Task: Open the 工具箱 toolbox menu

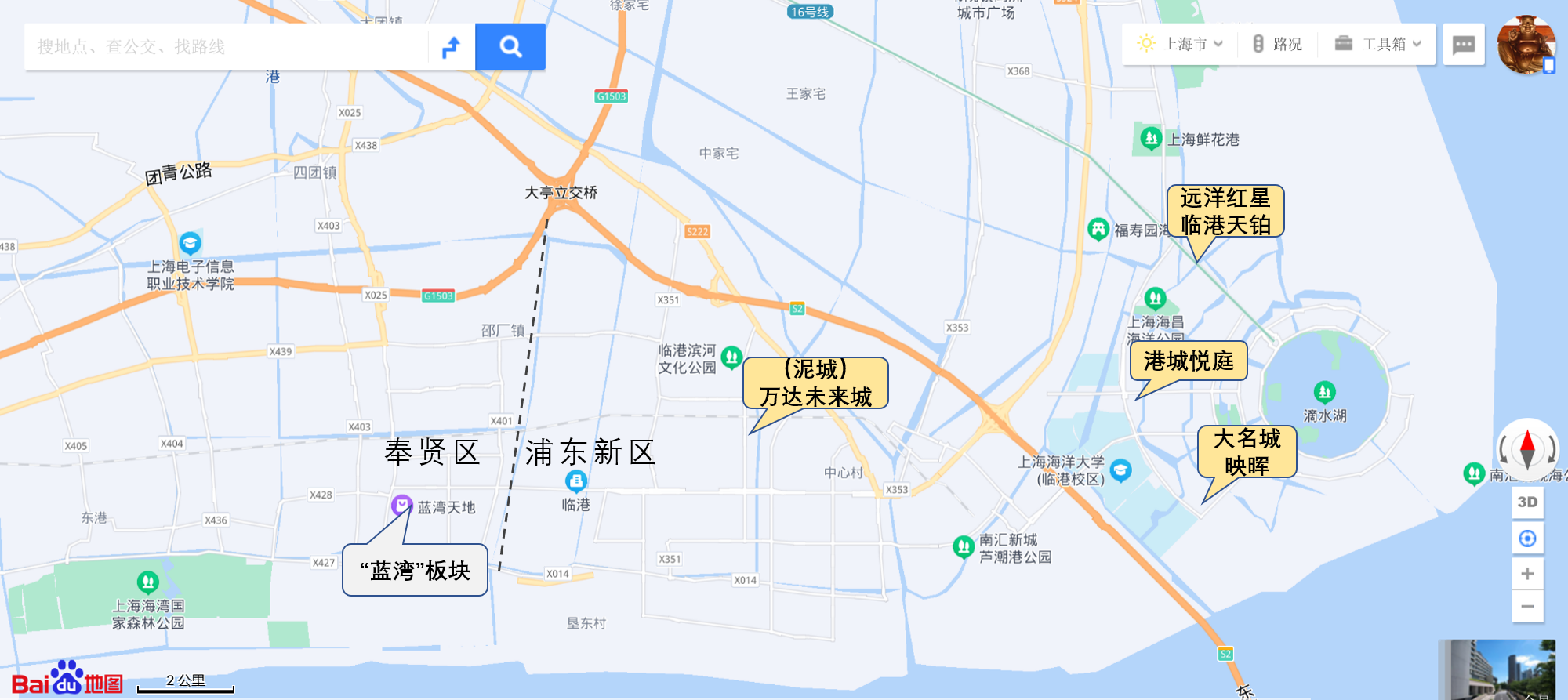Action: point(1377,44)
